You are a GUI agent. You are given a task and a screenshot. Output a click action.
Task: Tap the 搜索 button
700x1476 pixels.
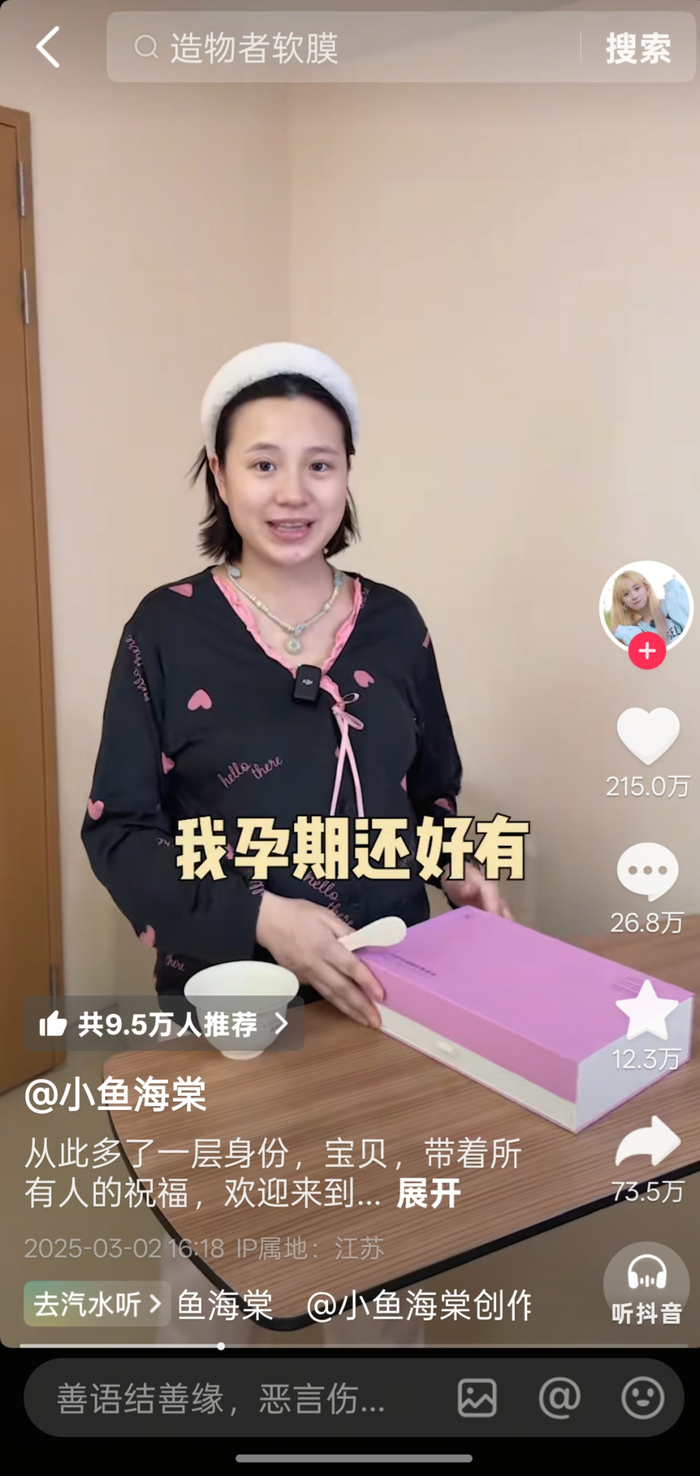coord(638,47)
